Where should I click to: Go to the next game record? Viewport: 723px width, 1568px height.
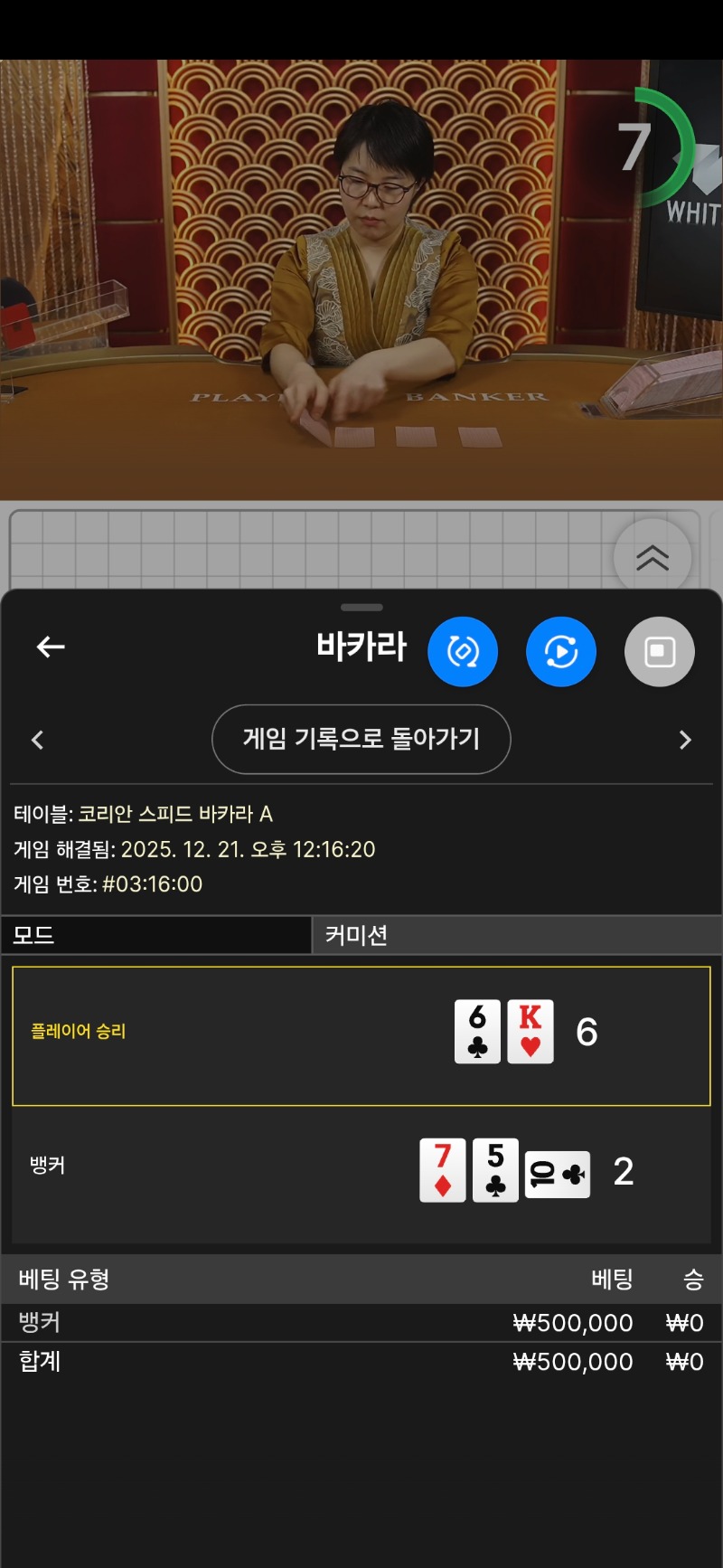pos(685,741)
